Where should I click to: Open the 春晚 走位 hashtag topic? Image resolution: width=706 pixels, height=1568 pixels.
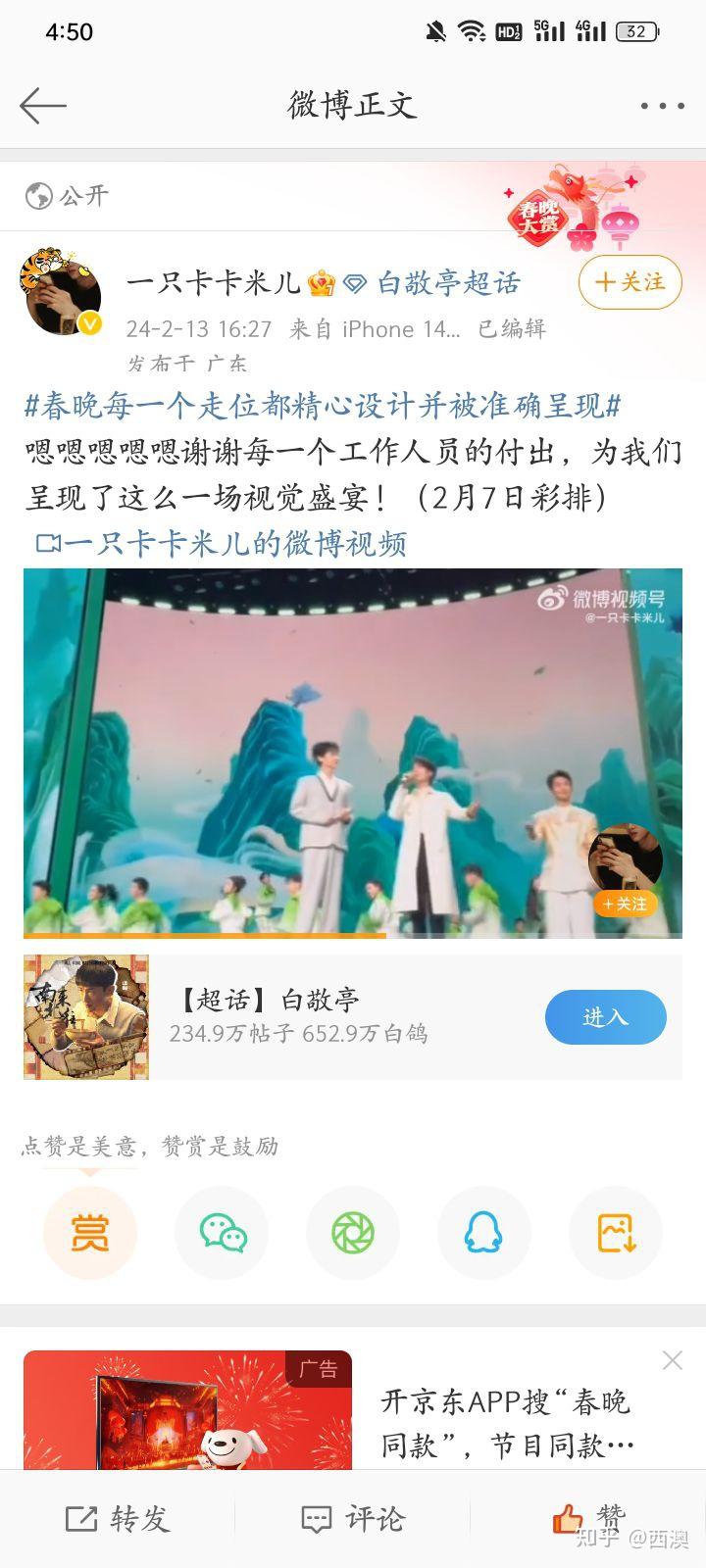tap(323, 406)
